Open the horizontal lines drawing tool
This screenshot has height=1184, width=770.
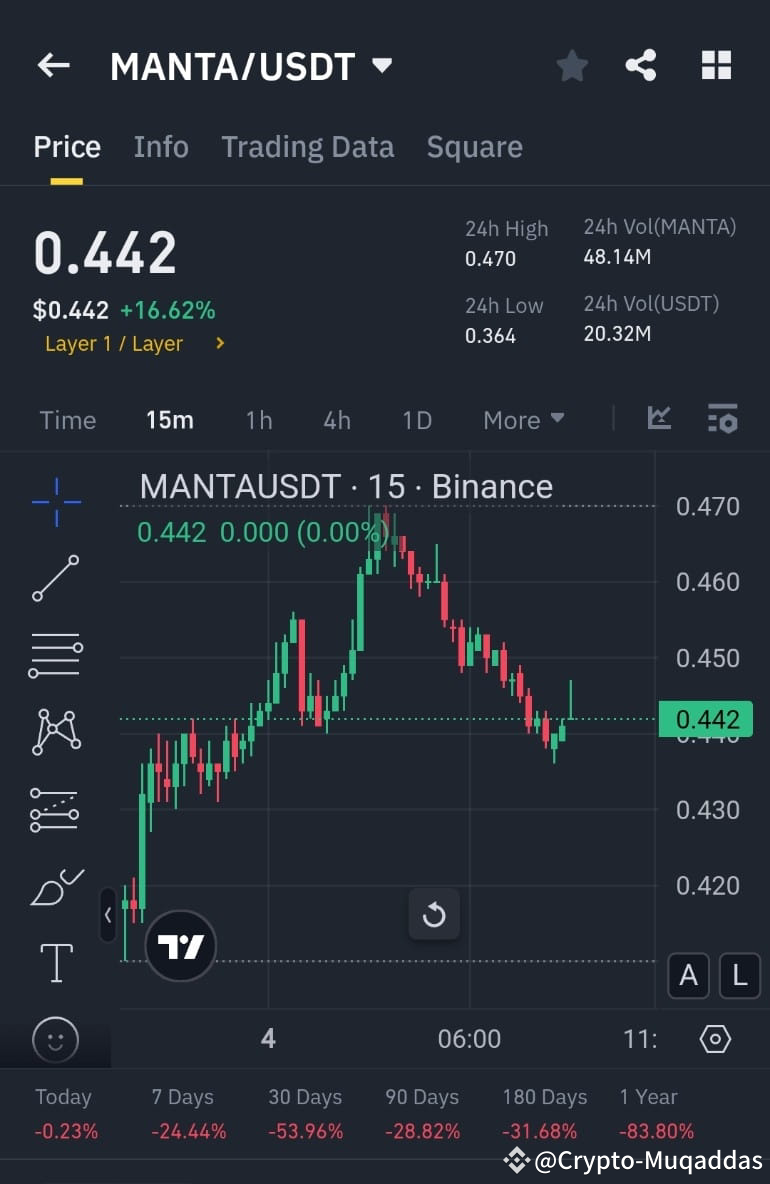pyautogui.click(x=55, y=655)
